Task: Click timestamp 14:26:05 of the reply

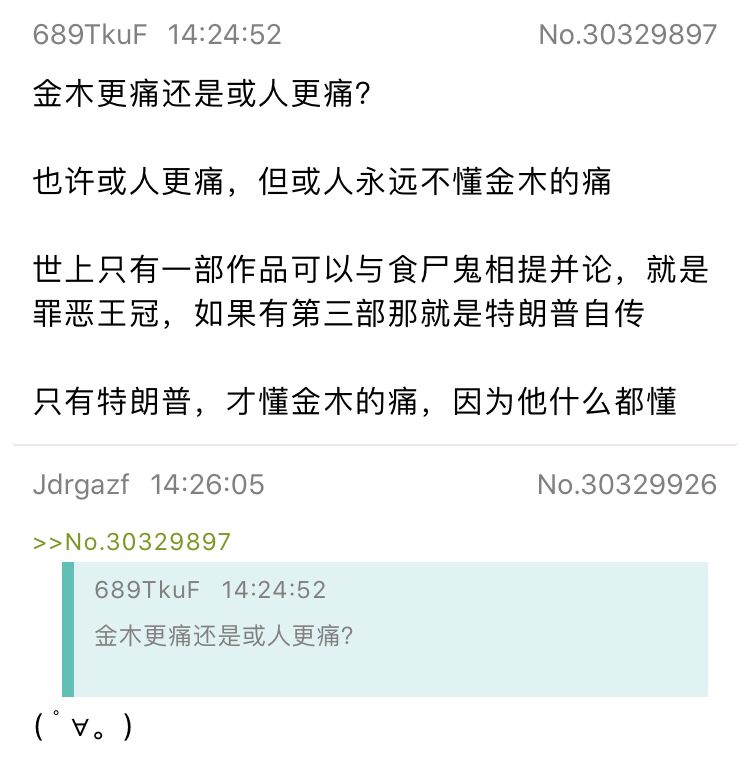Action: coord(211,484)
